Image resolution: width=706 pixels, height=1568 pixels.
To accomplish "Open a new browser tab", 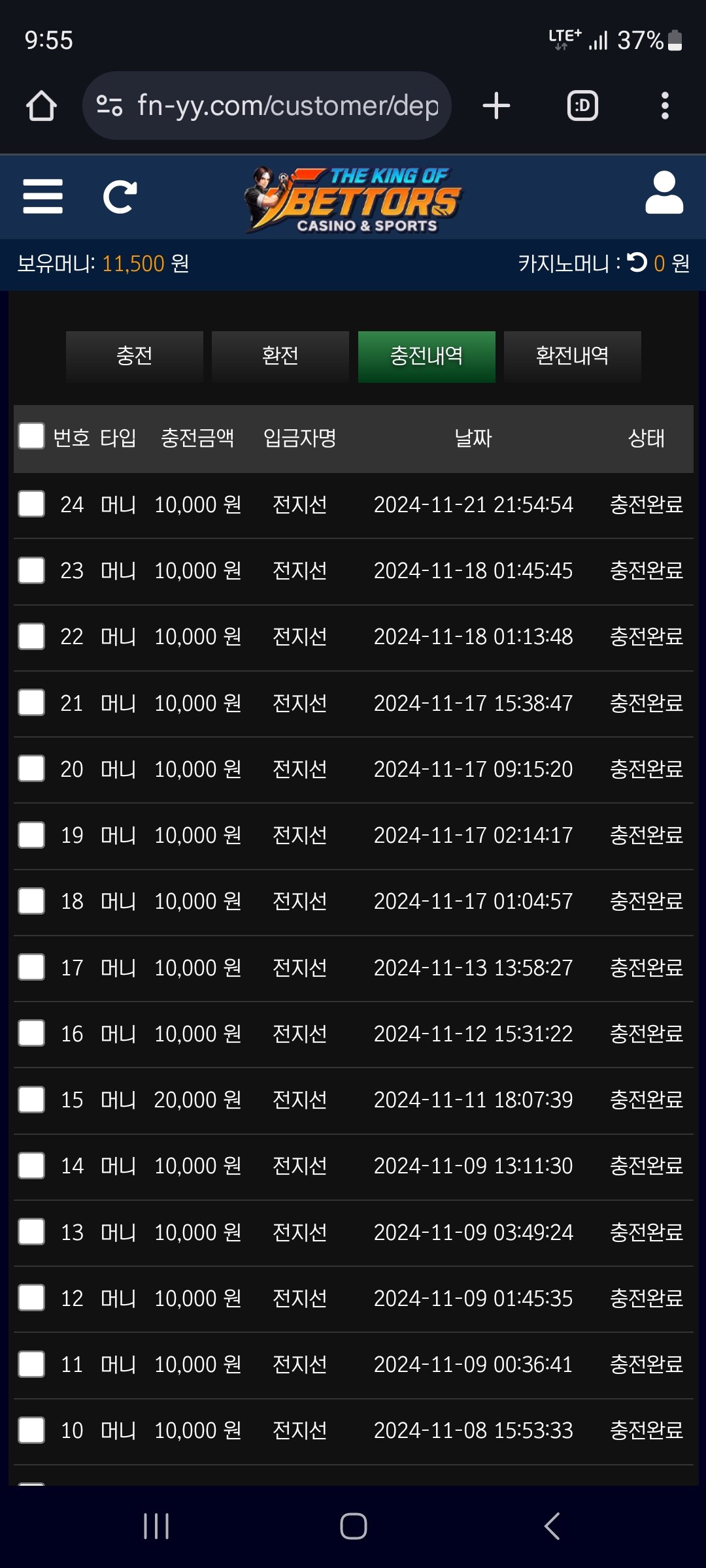I will 496,106.
